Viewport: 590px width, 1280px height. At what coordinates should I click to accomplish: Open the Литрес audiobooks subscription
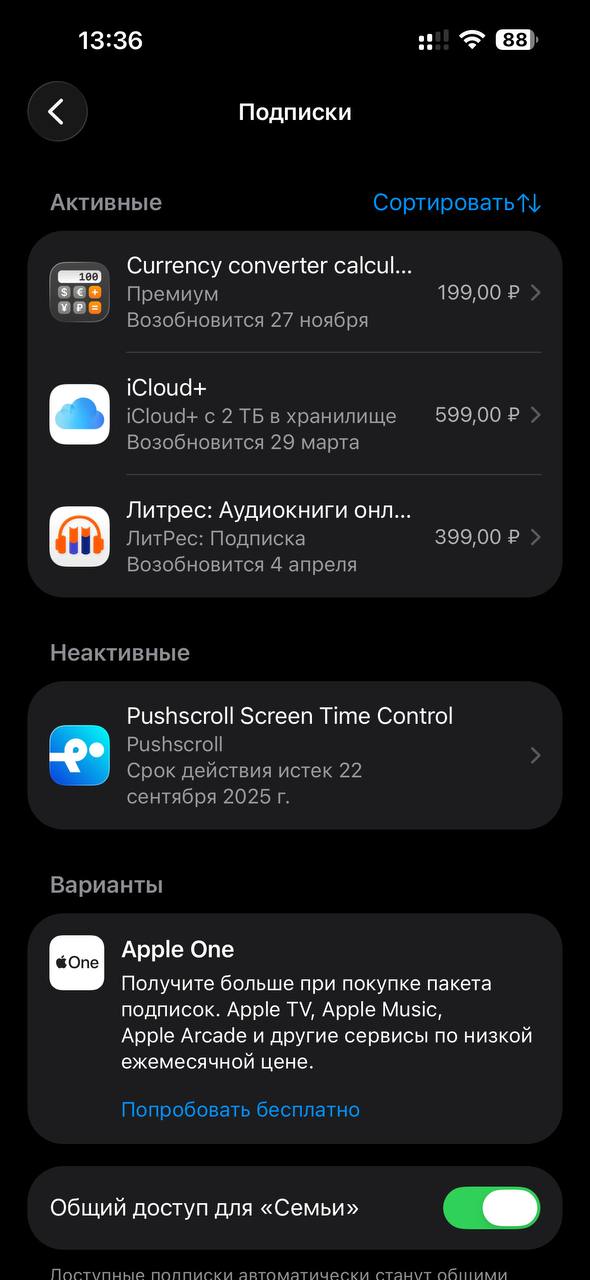[295, 537]
